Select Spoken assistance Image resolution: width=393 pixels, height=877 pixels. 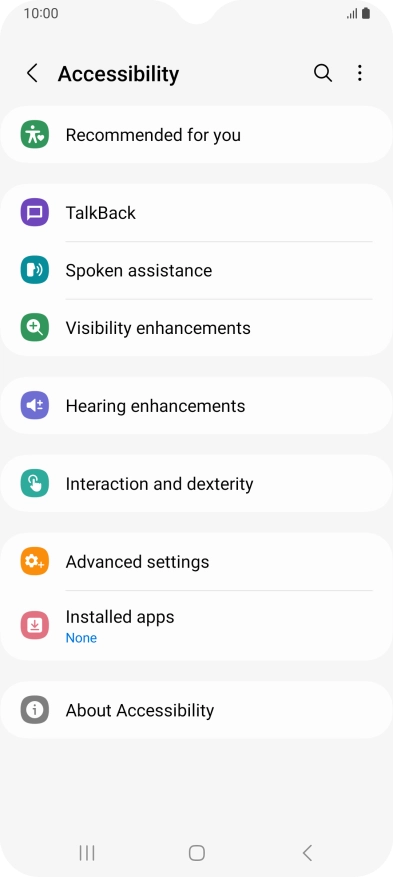pos(196,271)
